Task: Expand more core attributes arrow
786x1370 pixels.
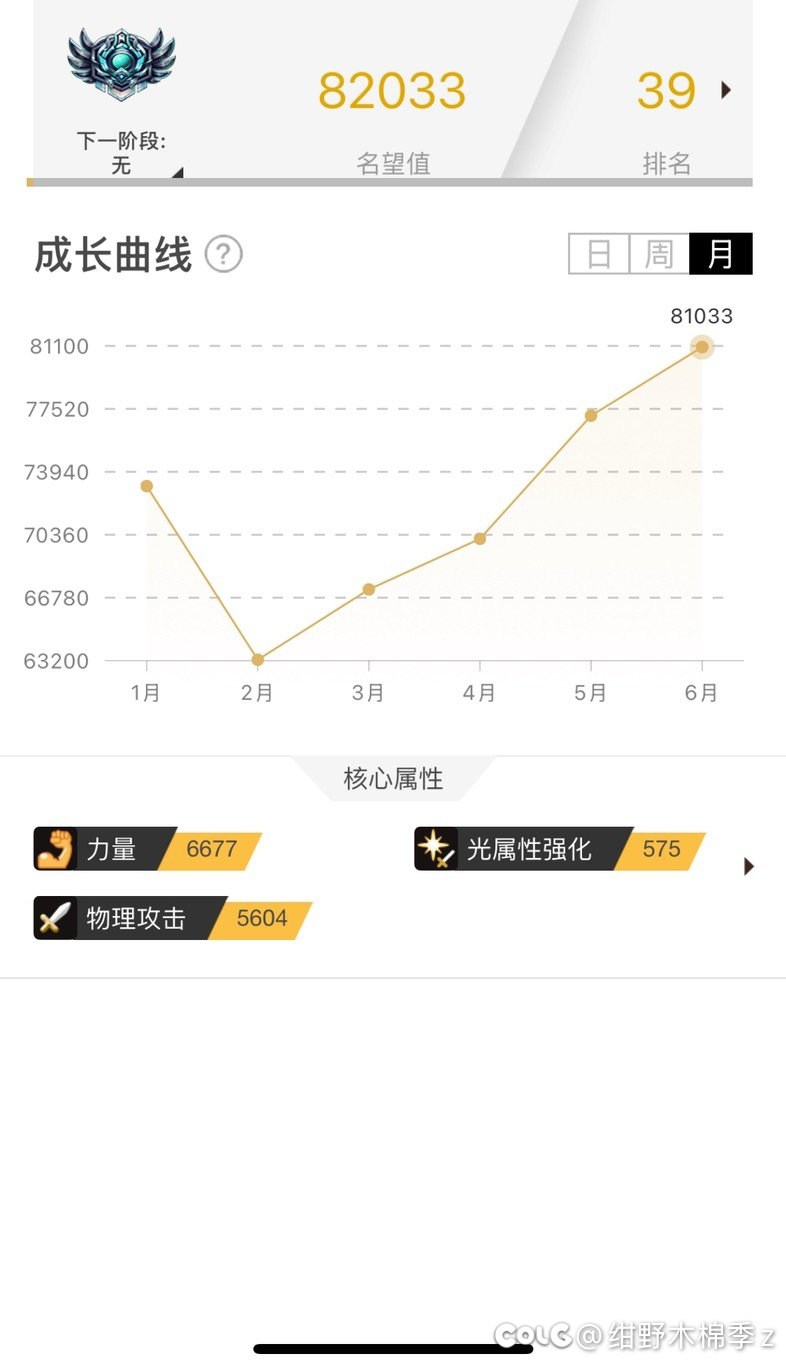Action: (749, 866)
